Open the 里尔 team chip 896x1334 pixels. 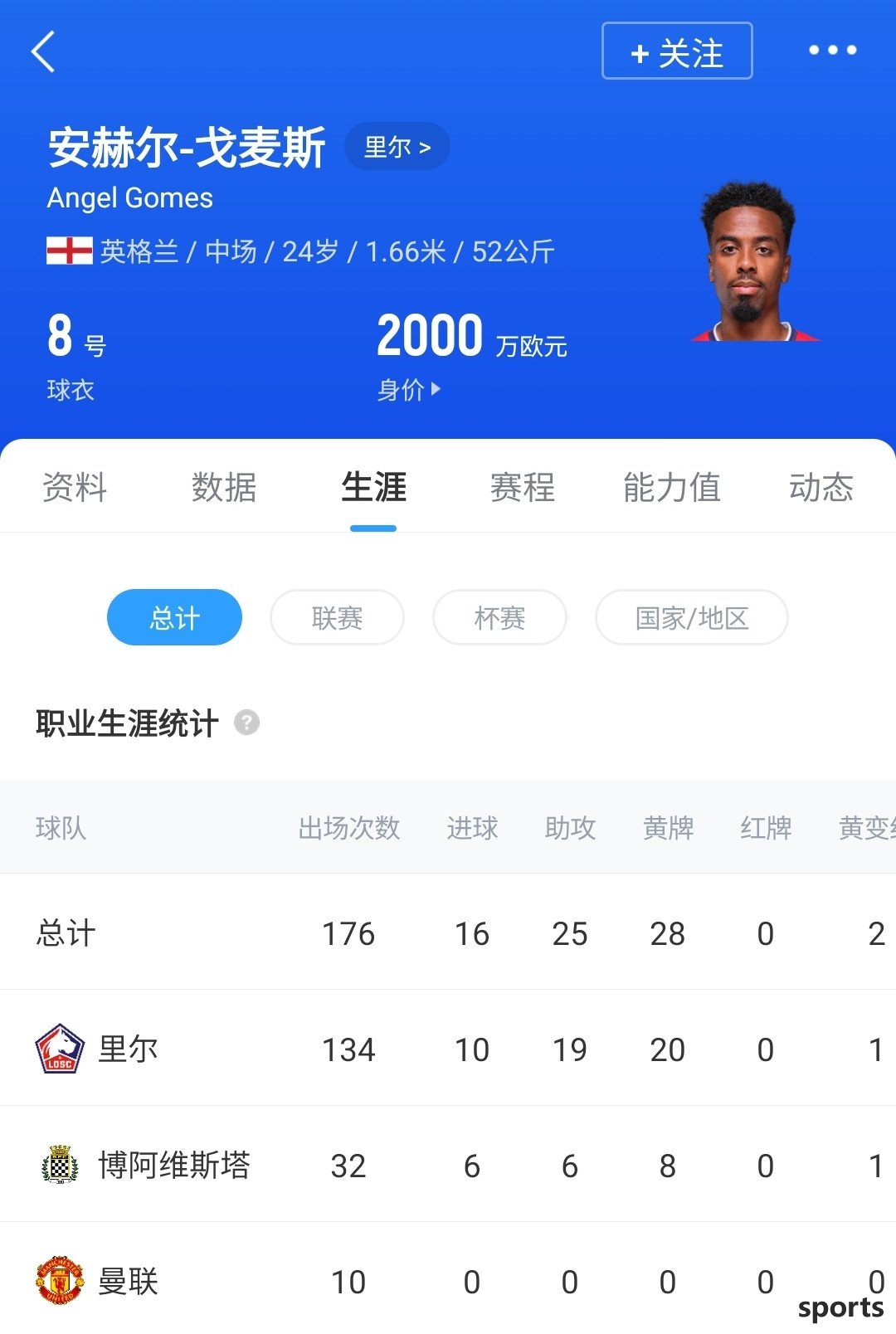coord(397,148)
